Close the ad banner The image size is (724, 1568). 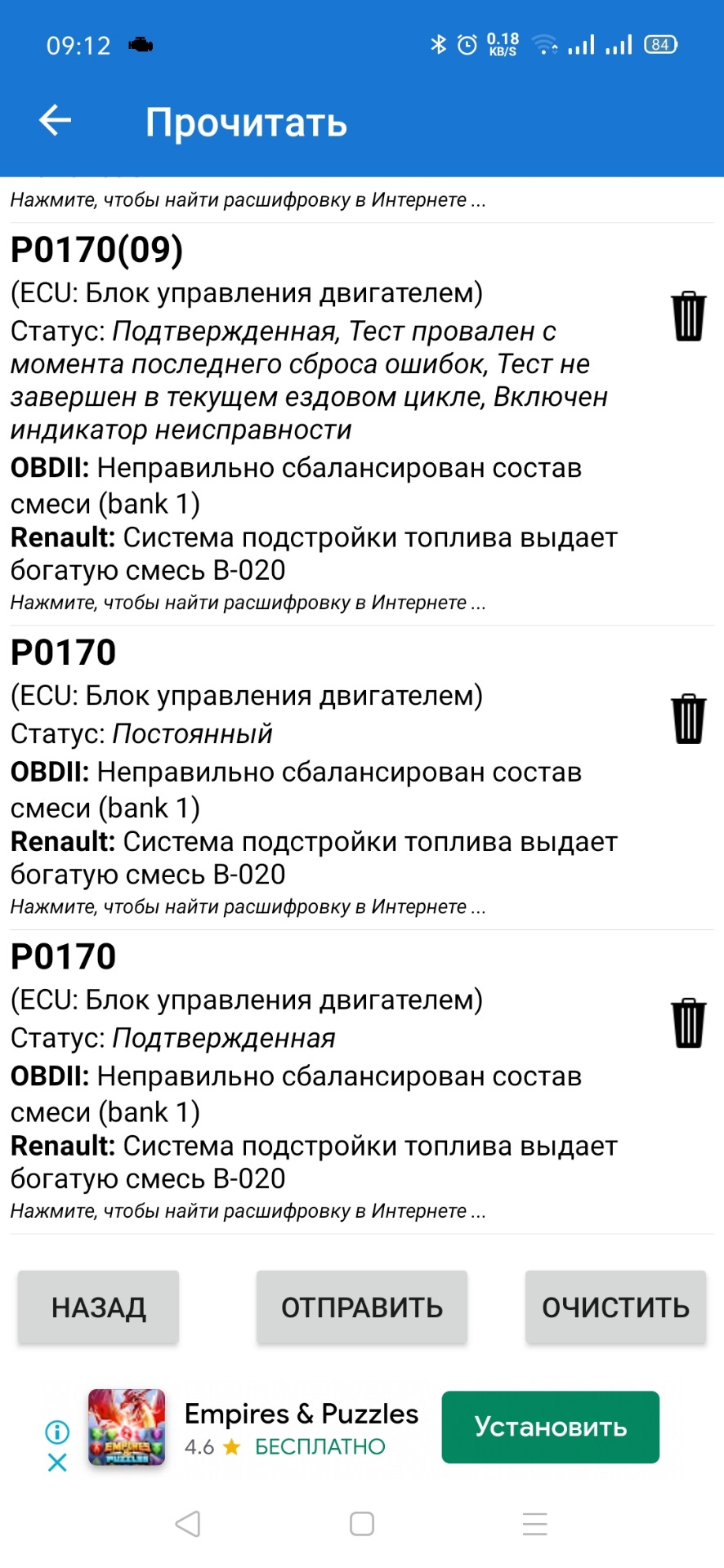(x=57, y=1463)
